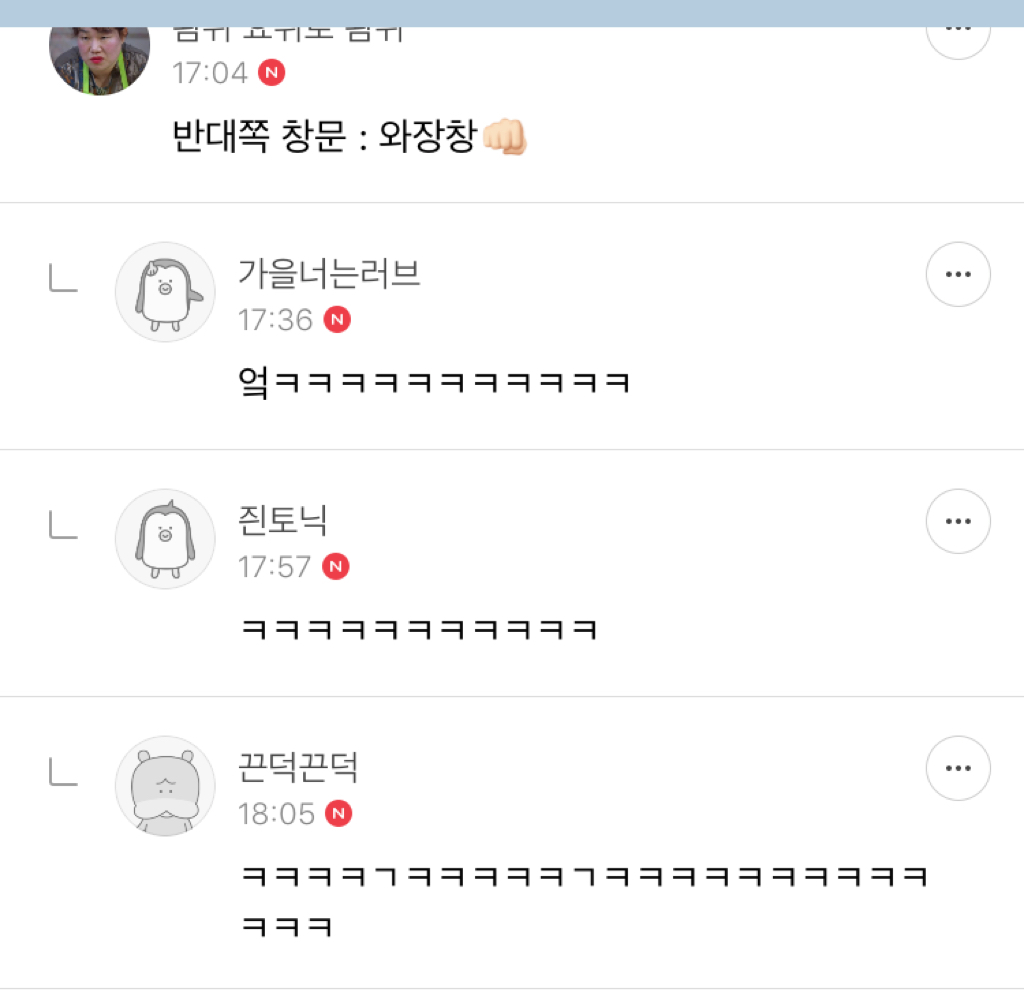View 끈덕끈덕's profile avatar

[165, 786]
